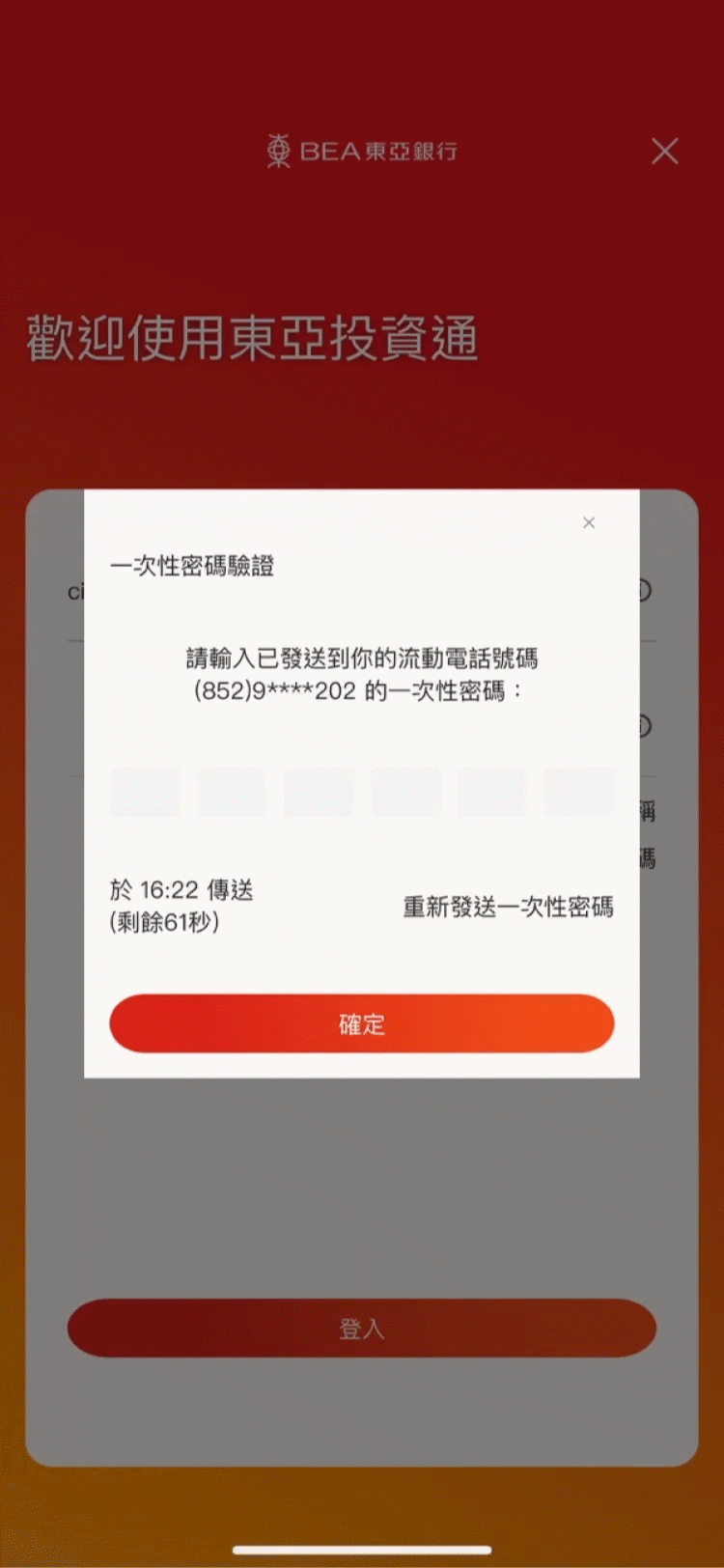Tap the first OTP digit box
The height and width of the screenshot is (1568, 724).
point(145,793)
